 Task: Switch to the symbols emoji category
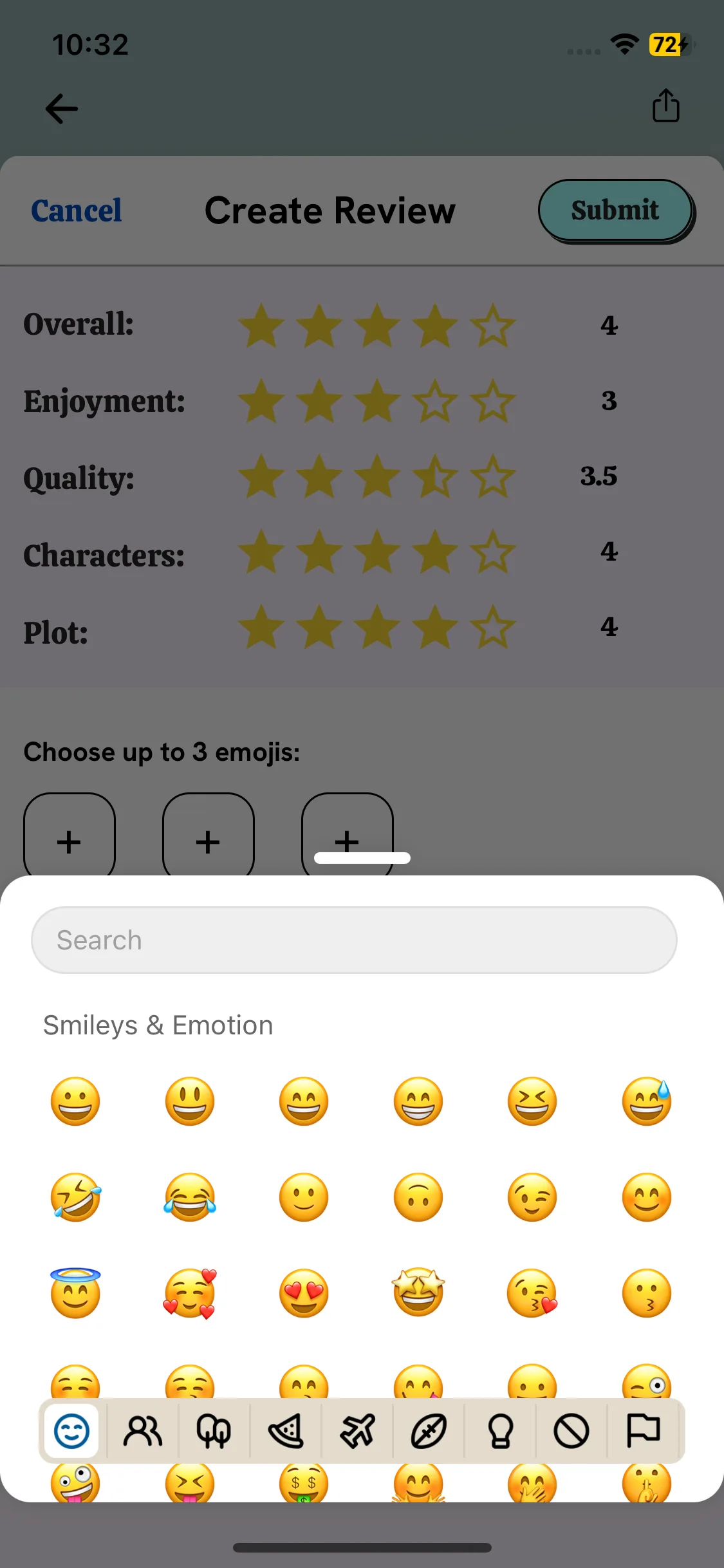click(x=571, y=1432)
